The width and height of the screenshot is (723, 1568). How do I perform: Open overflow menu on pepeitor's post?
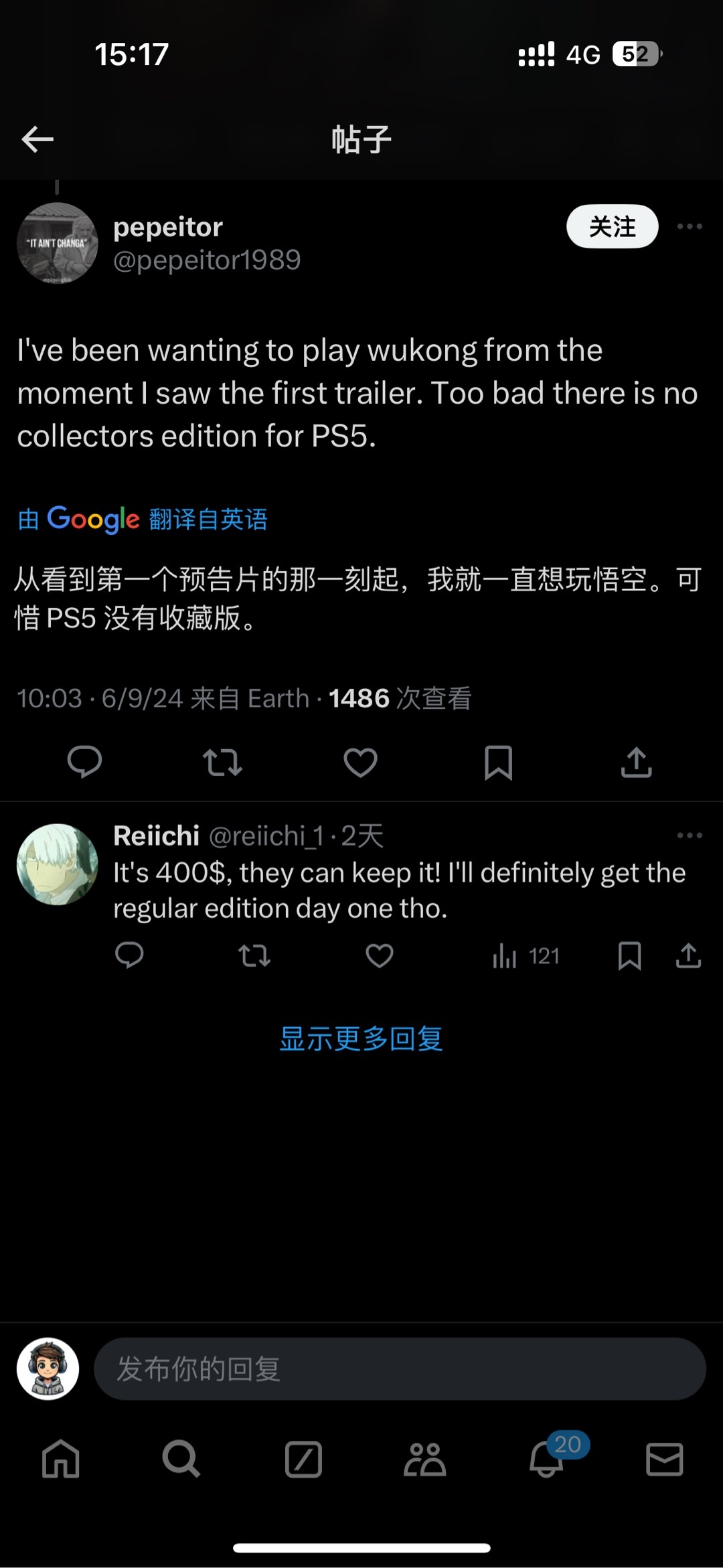(x=690, y=227)
